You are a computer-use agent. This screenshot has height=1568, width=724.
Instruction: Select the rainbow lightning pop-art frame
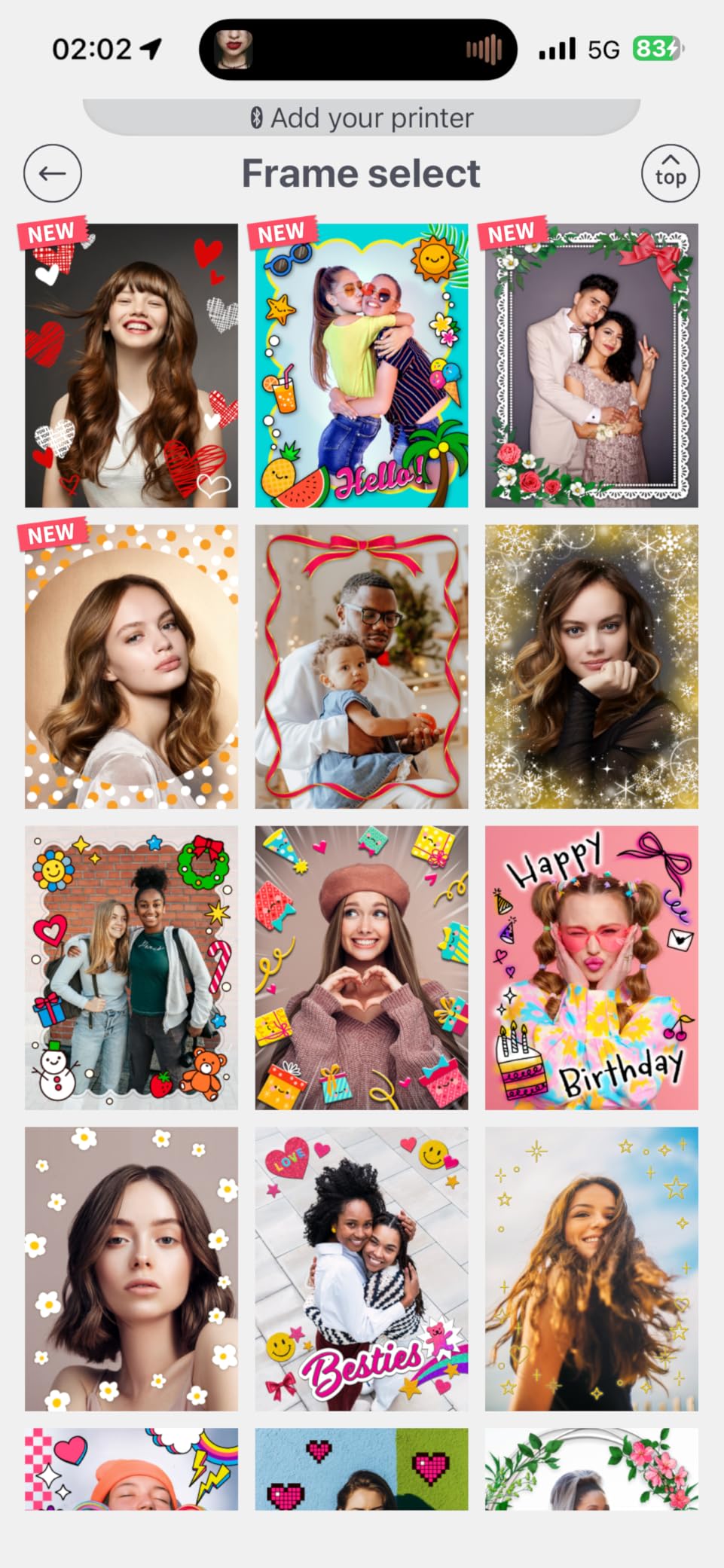(x=131, y=1469)
